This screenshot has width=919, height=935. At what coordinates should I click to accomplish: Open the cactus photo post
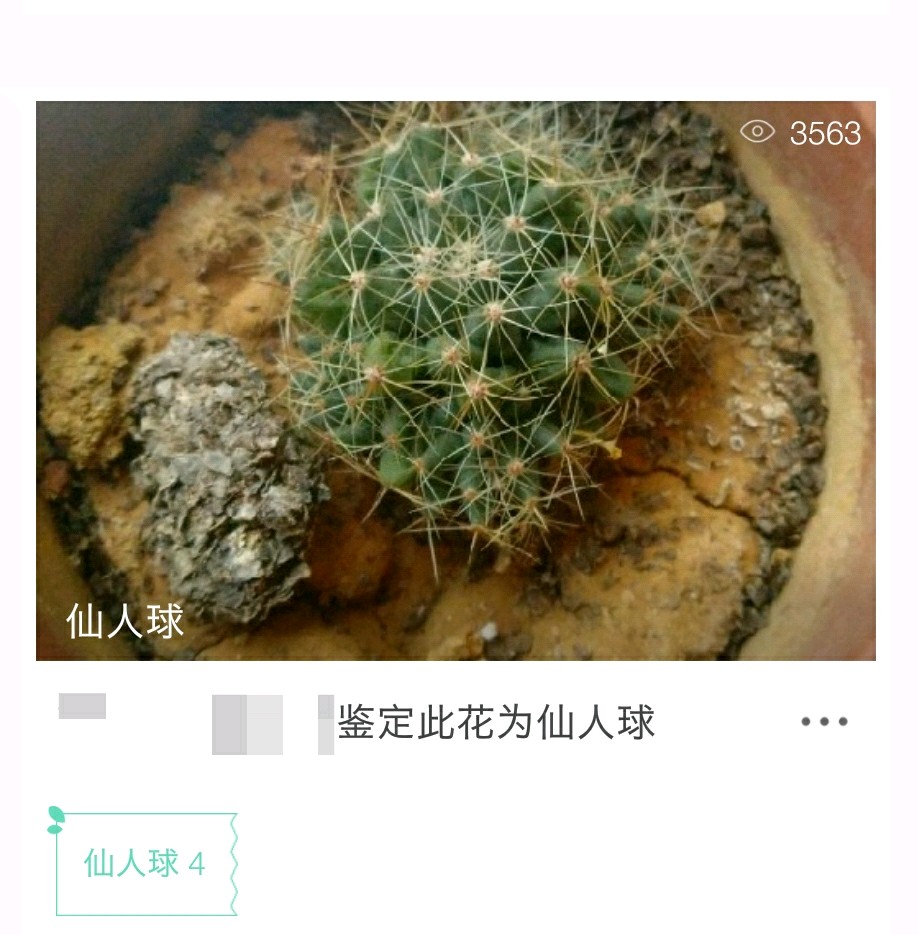point(455,380)
